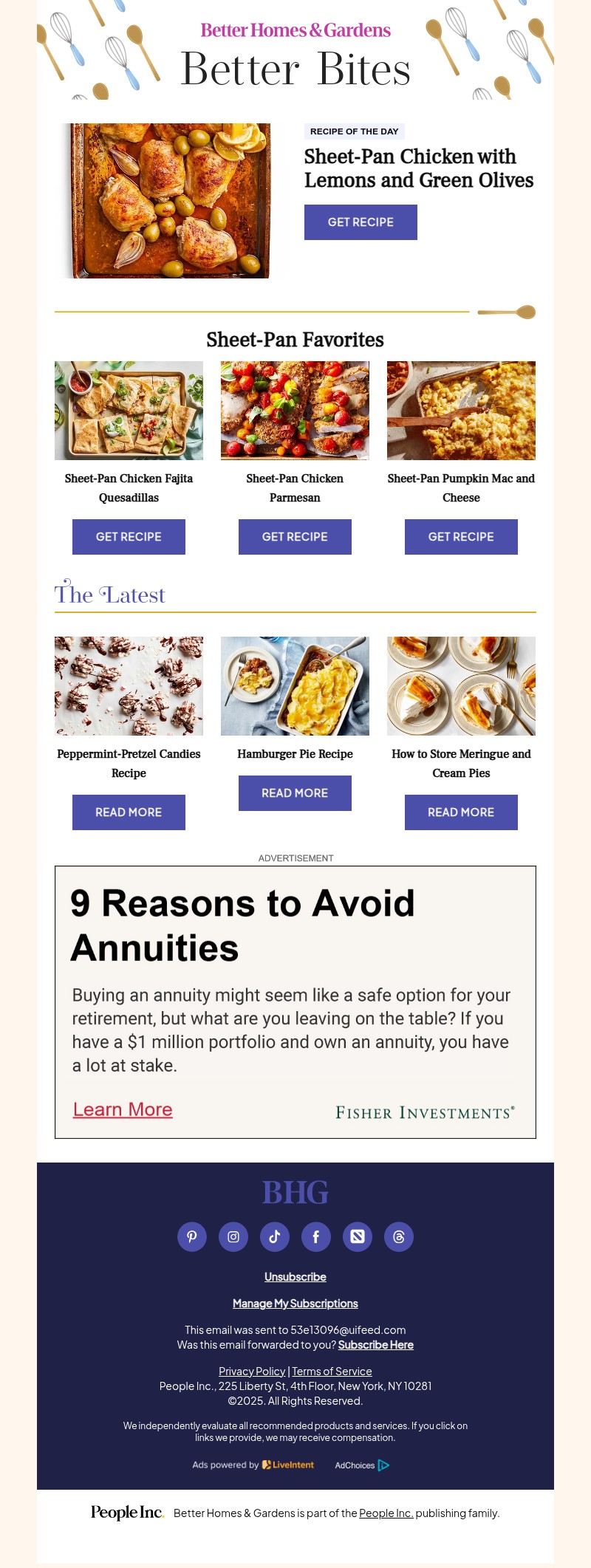Image resolution: width=591 pixels, height=1568 pixels.
Task: Get the Sheet-Pan Pumpkin Mac and Cheese recipe
Action: (461, 537)
